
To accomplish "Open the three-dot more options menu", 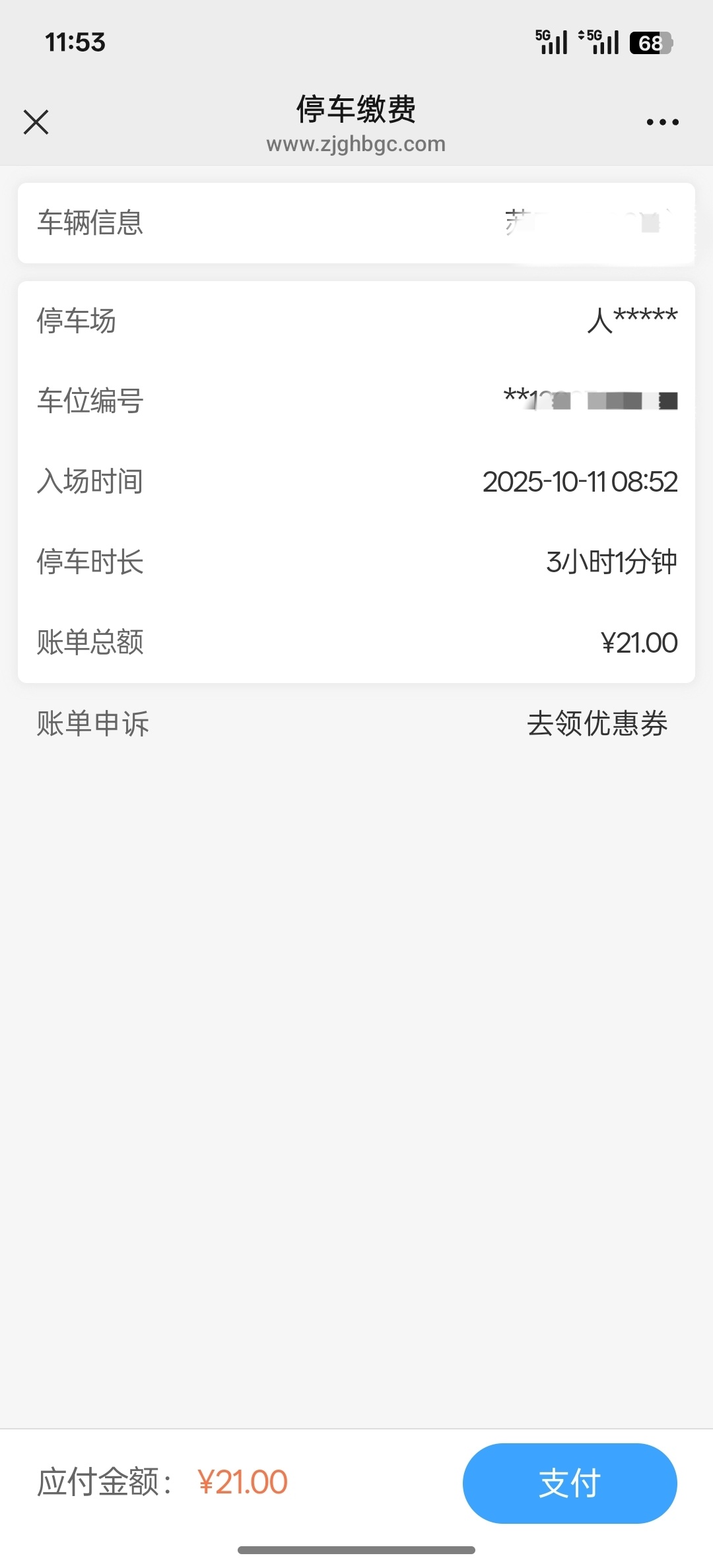I will 662,122.
